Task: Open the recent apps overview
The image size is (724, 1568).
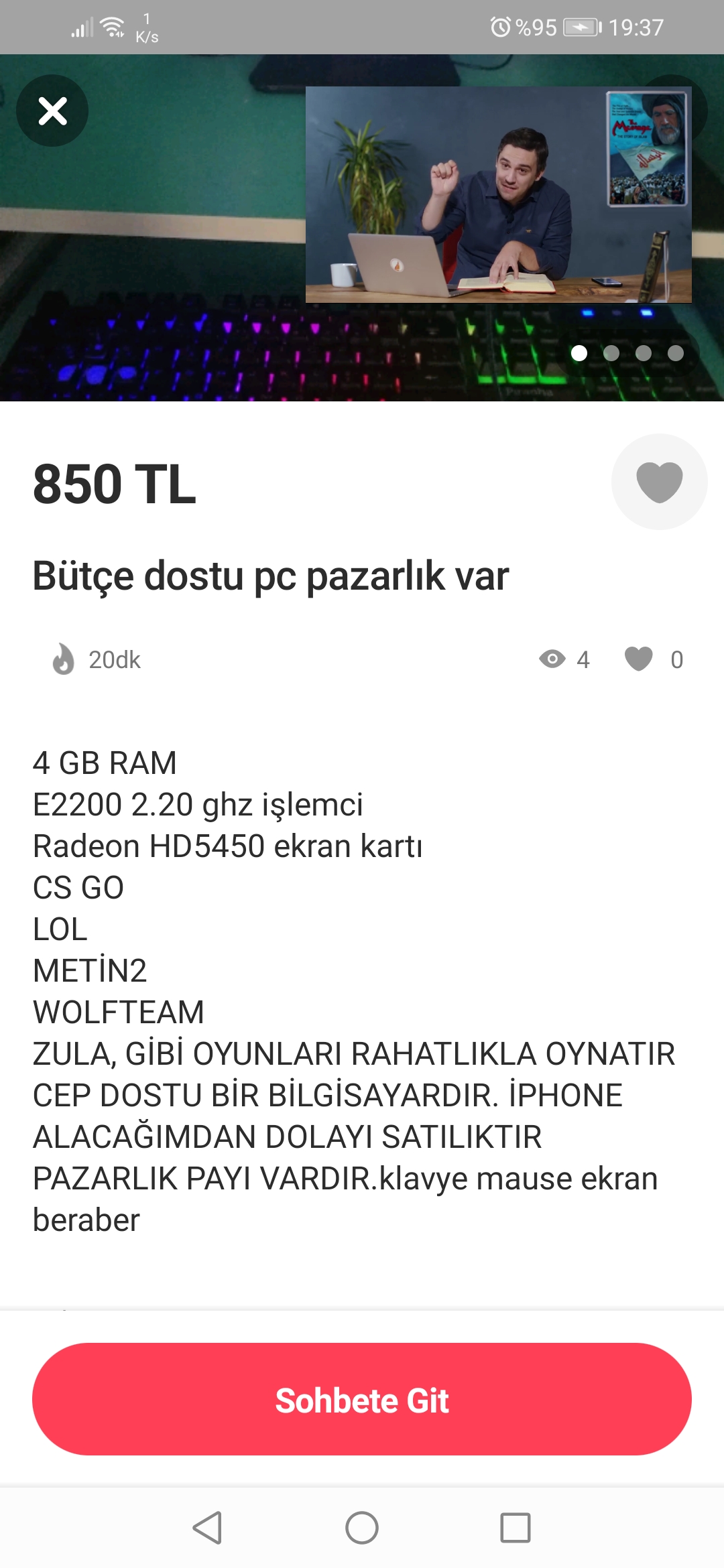Action: tap(515, 1528)
